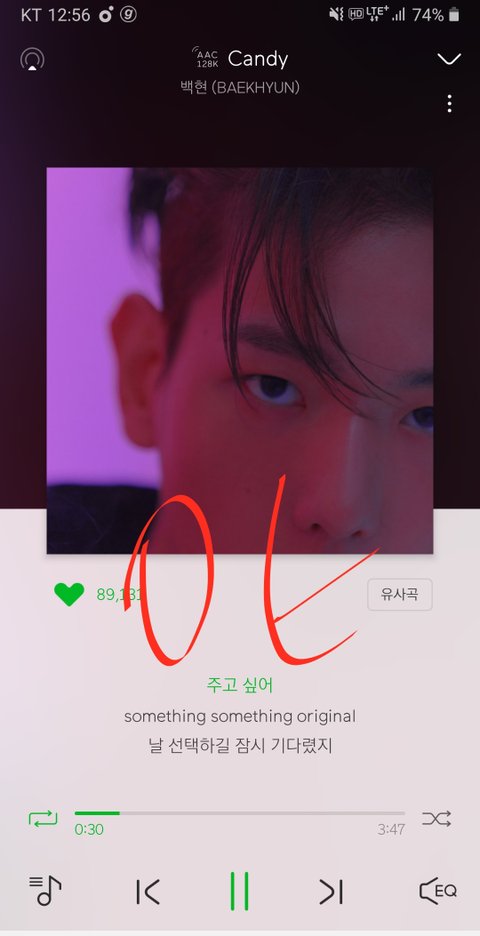480x936 pixels.
Task: Toggle shuffle playback
Action: click(x=436, y=818)
